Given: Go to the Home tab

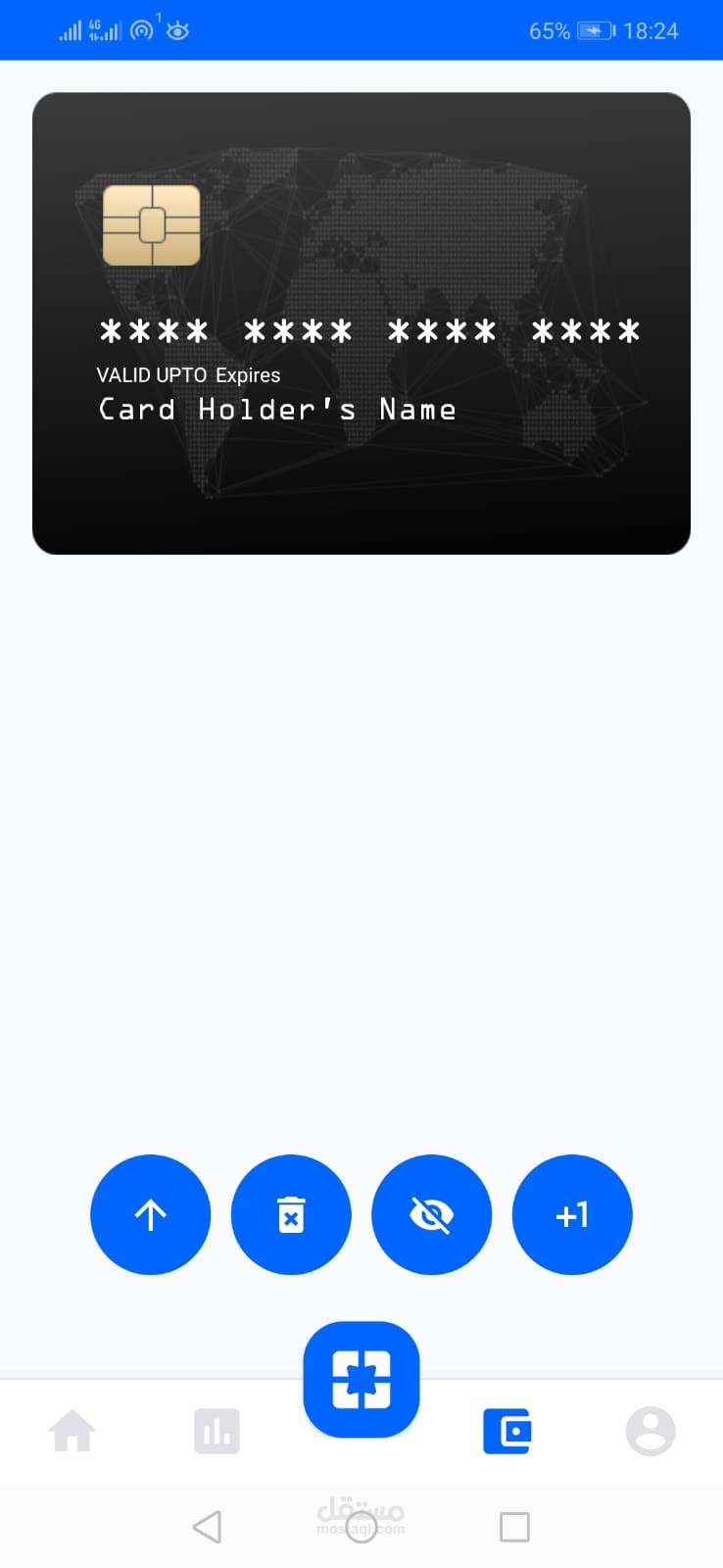Looking at the screenshot, I should point(73,1431).
